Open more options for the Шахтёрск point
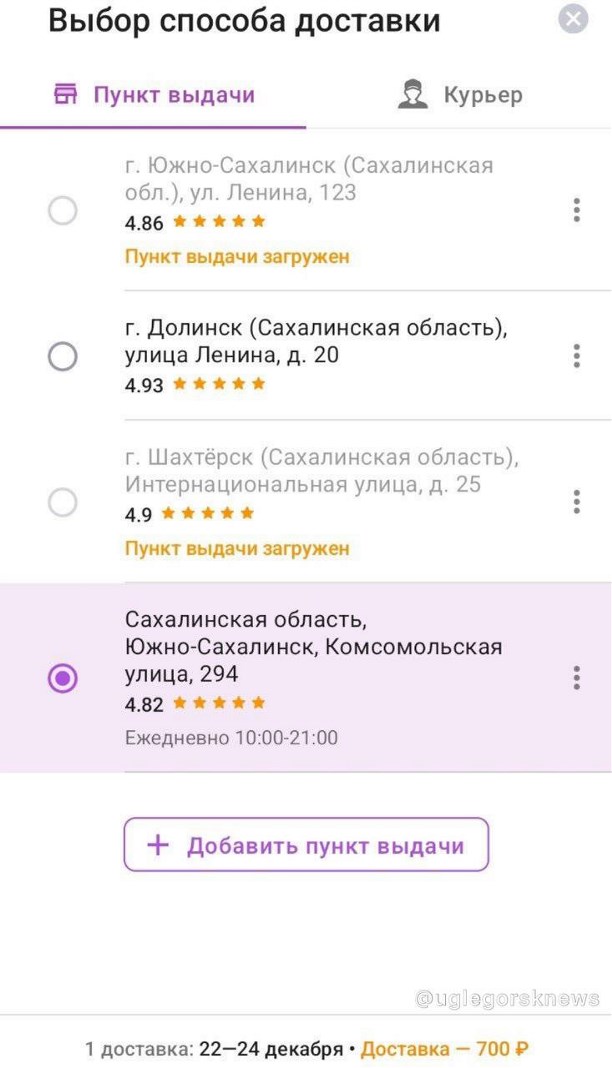This screenshot has width=612, height=1068. 577,502
